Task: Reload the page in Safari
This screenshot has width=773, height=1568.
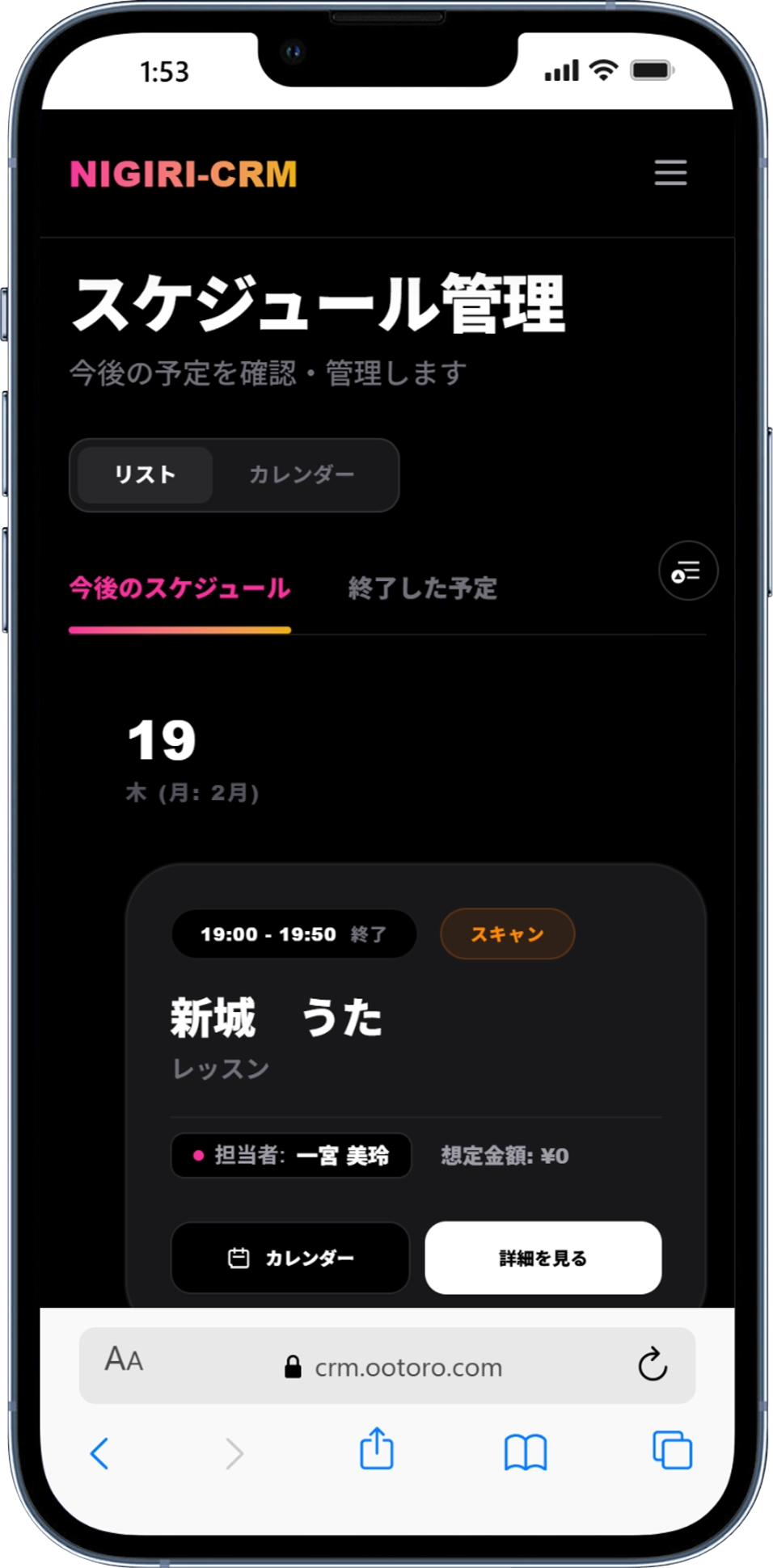Action: click(652, 1366)
